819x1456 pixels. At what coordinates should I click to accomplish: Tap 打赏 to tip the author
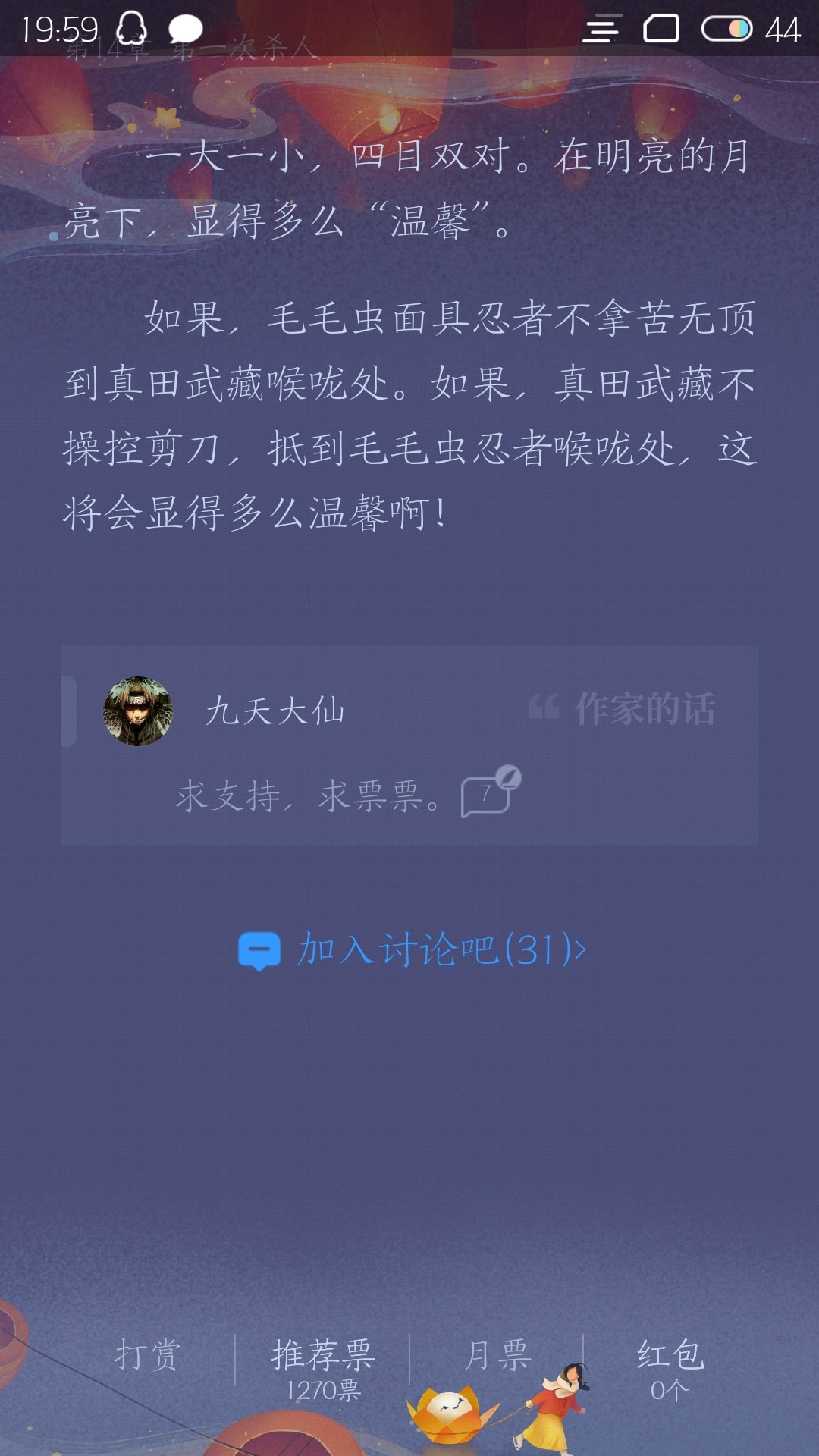tap(148, 1355)
